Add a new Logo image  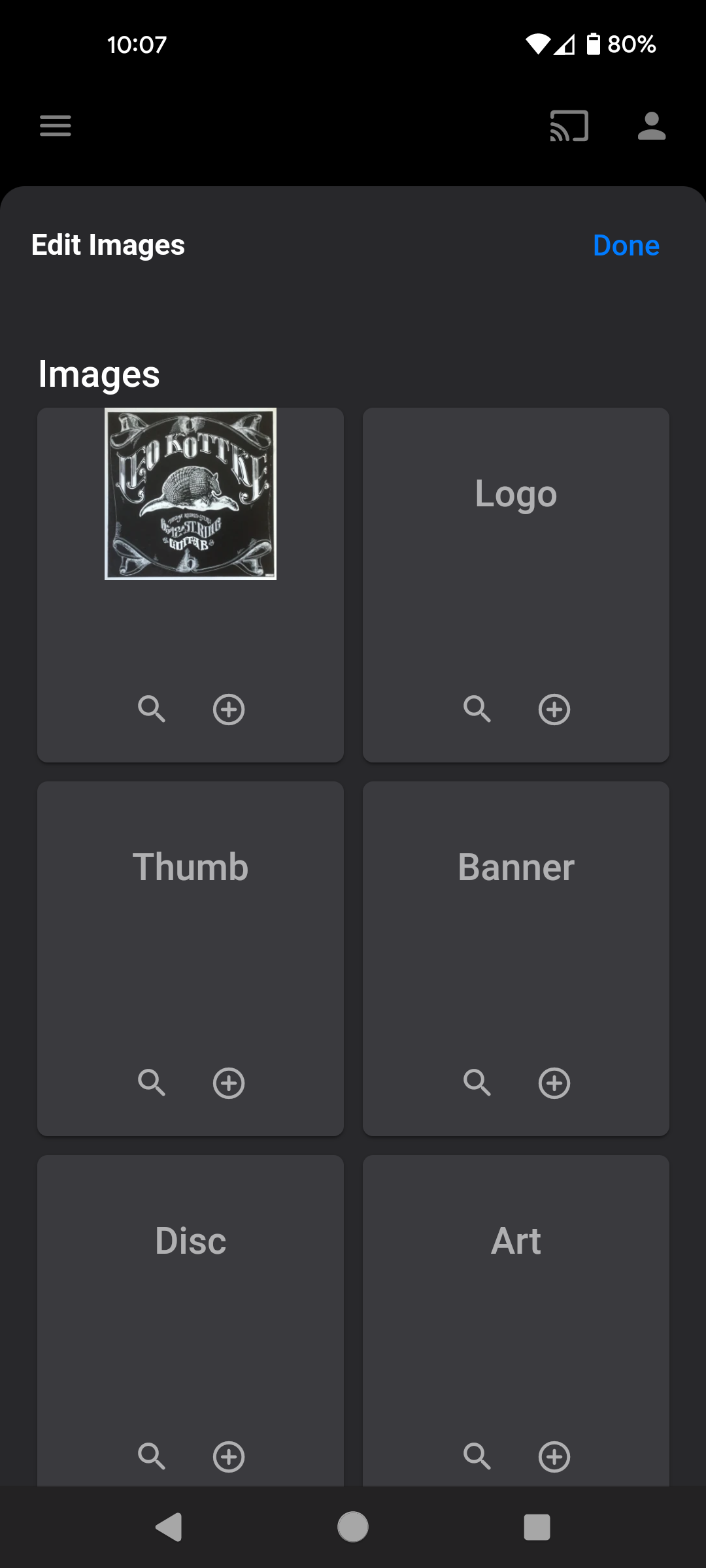pos(554,710)
